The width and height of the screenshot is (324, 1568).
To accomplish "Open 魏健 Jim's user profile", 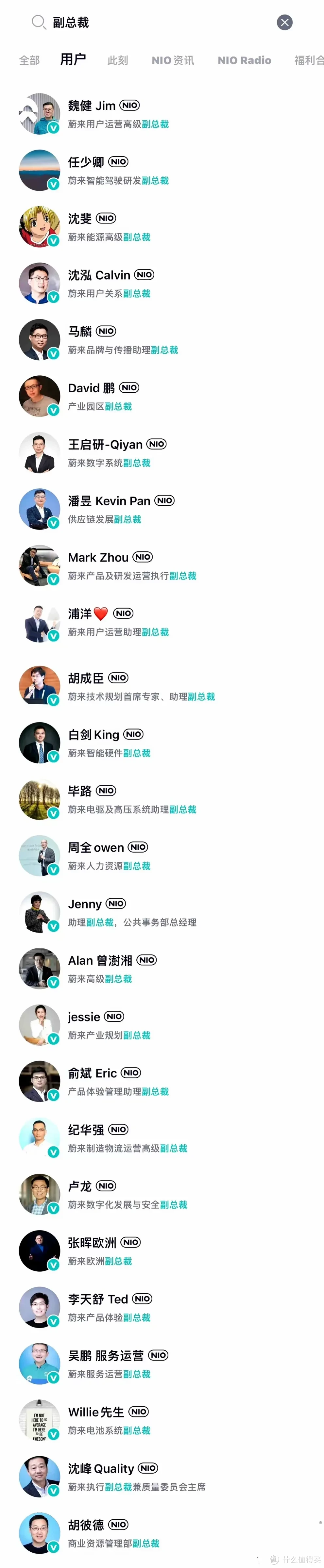I will pos(162,114).
